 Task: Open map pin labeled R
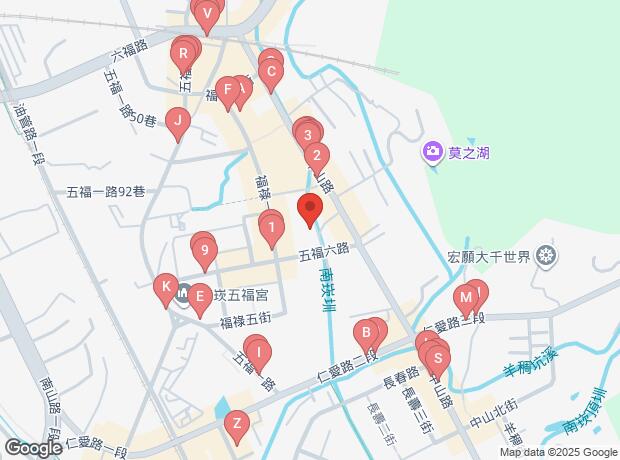184,52
